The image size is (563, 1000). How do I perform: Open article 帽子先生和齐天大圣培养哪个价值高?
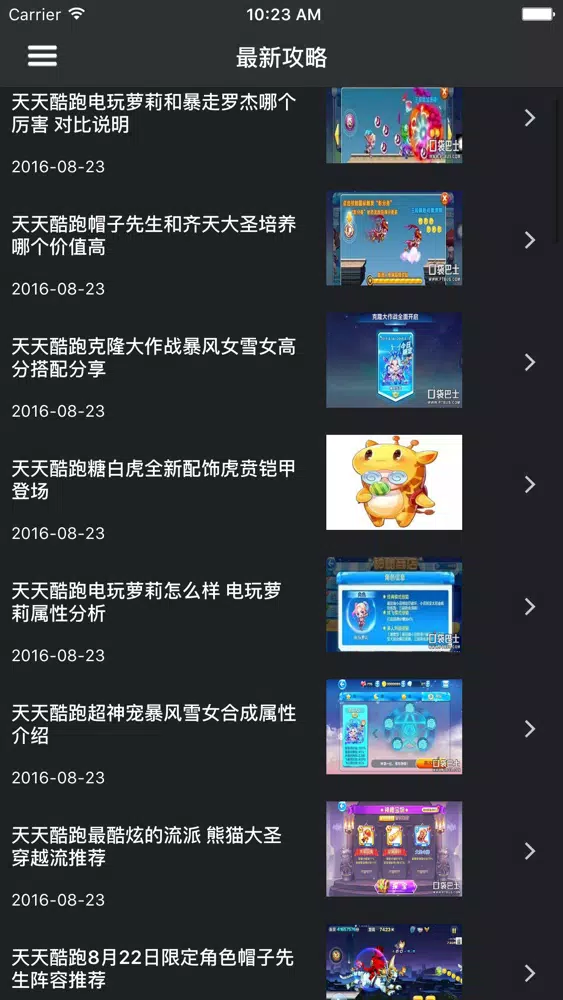[281, 240]
